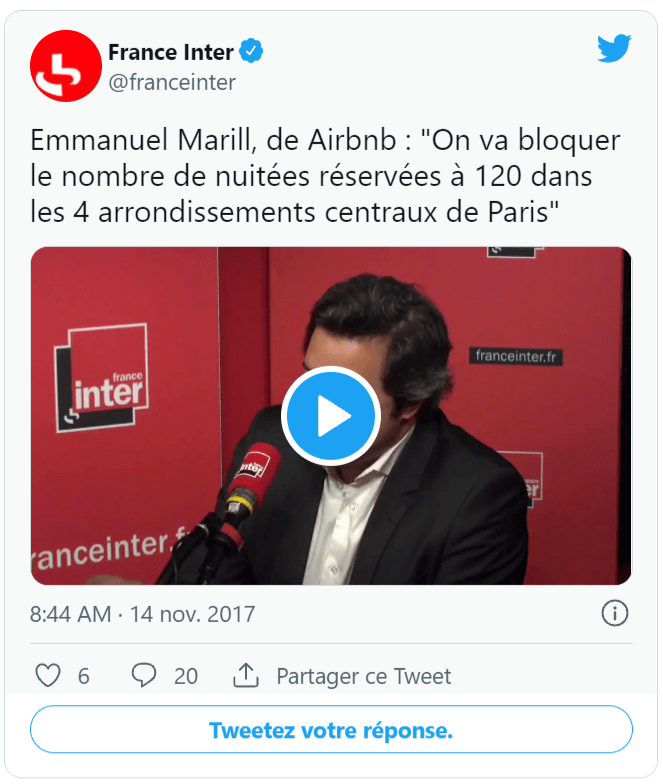The image size is (663, 784).
Task: Open the @franceinter profile handle
Action: 171,82
